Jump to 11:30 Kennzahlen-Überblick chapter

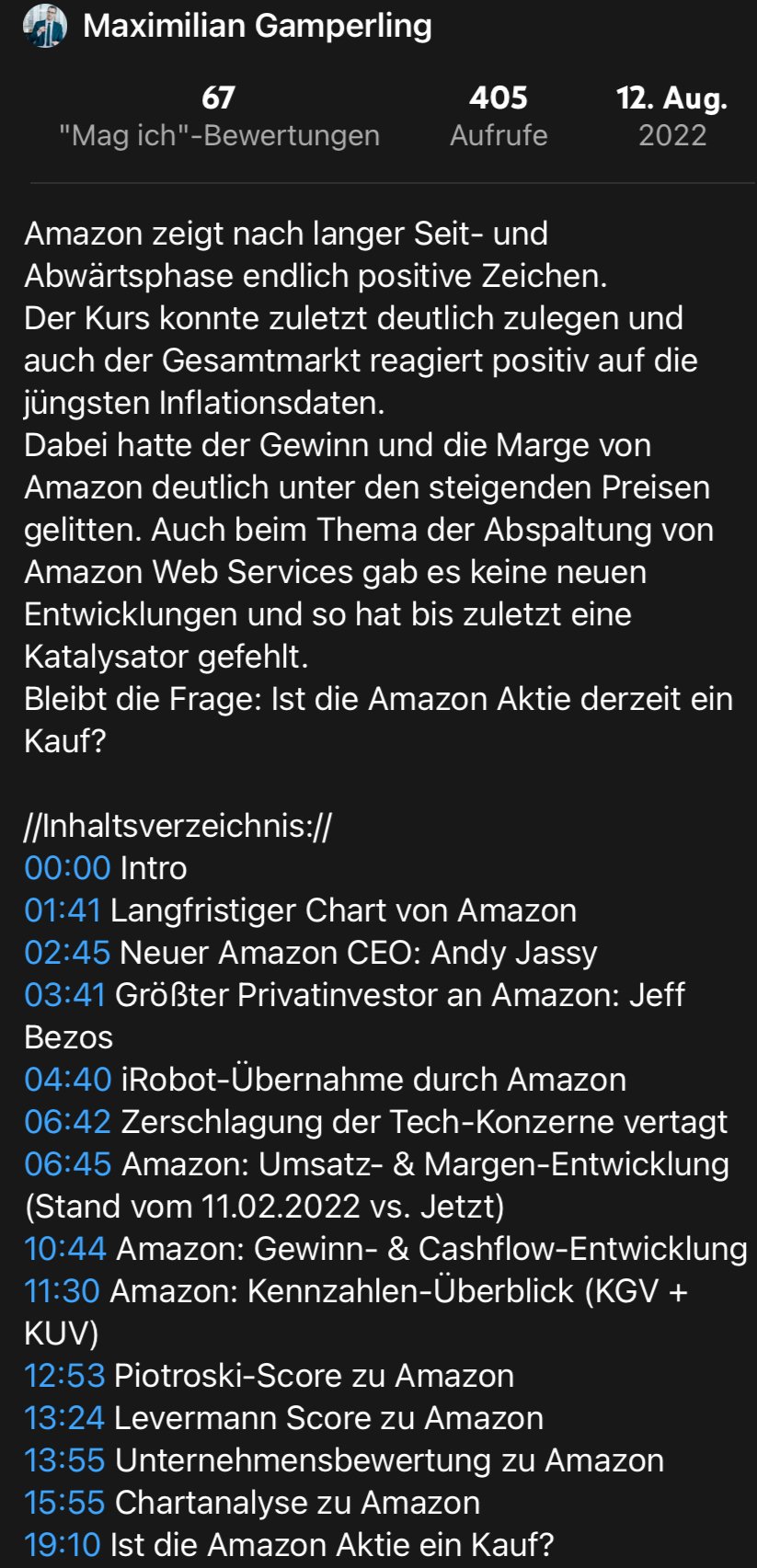(x=62, y=1291)
